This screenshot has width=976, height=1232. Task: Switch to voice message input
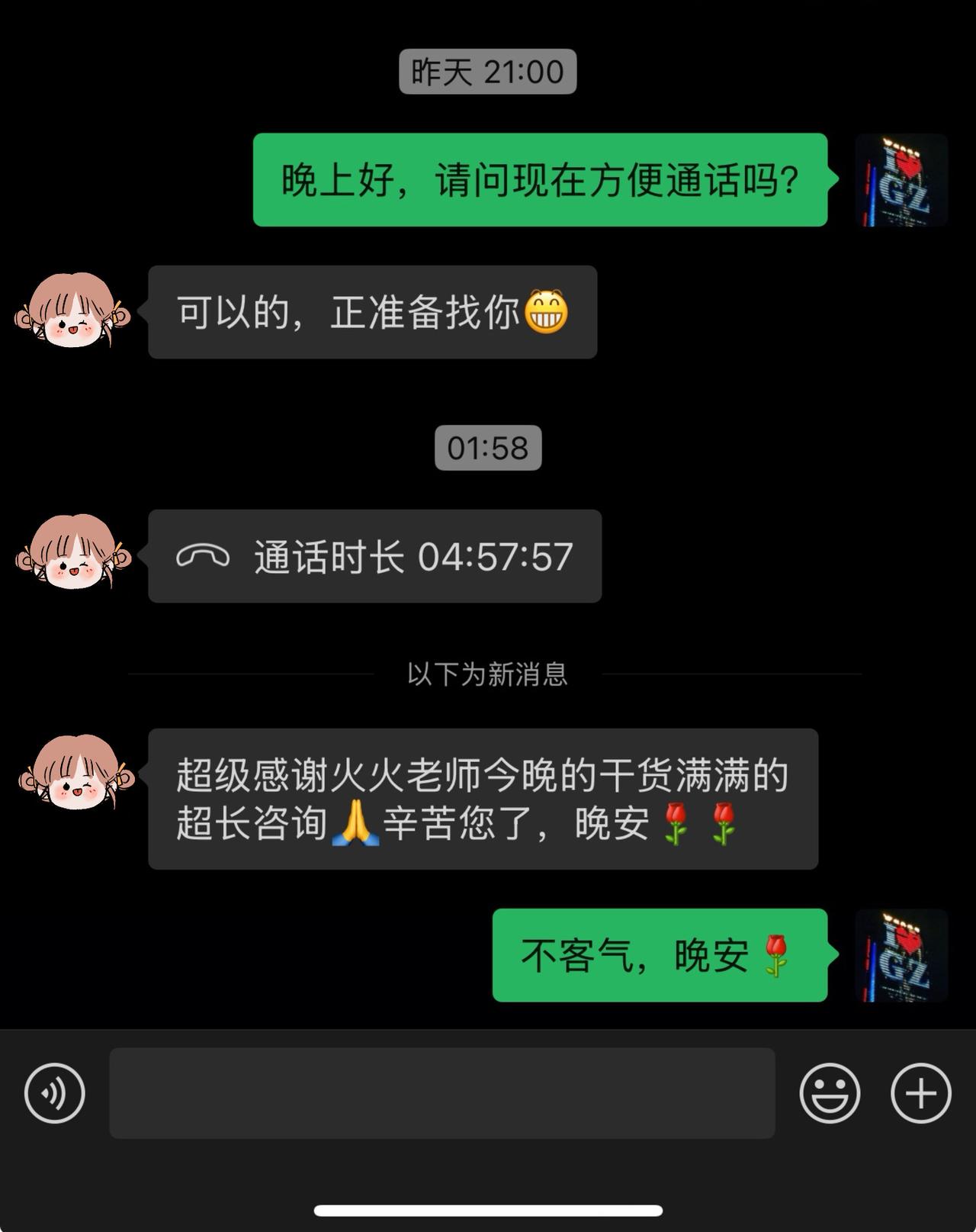pyautogui.click(x=54, y=1092)
